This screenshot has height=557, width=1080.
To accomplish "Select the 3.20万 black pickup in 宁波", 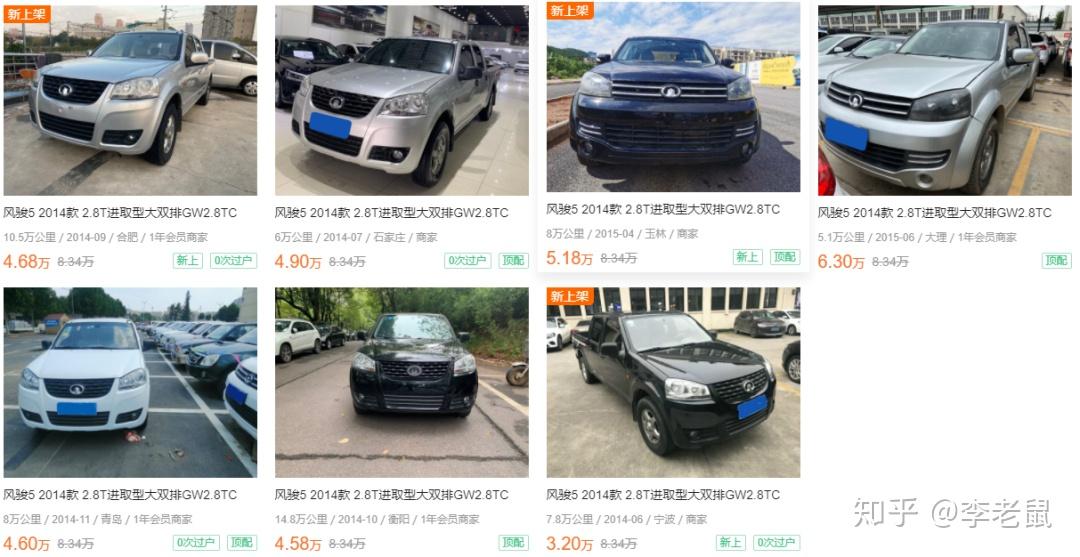I will (x=673, y=383).
